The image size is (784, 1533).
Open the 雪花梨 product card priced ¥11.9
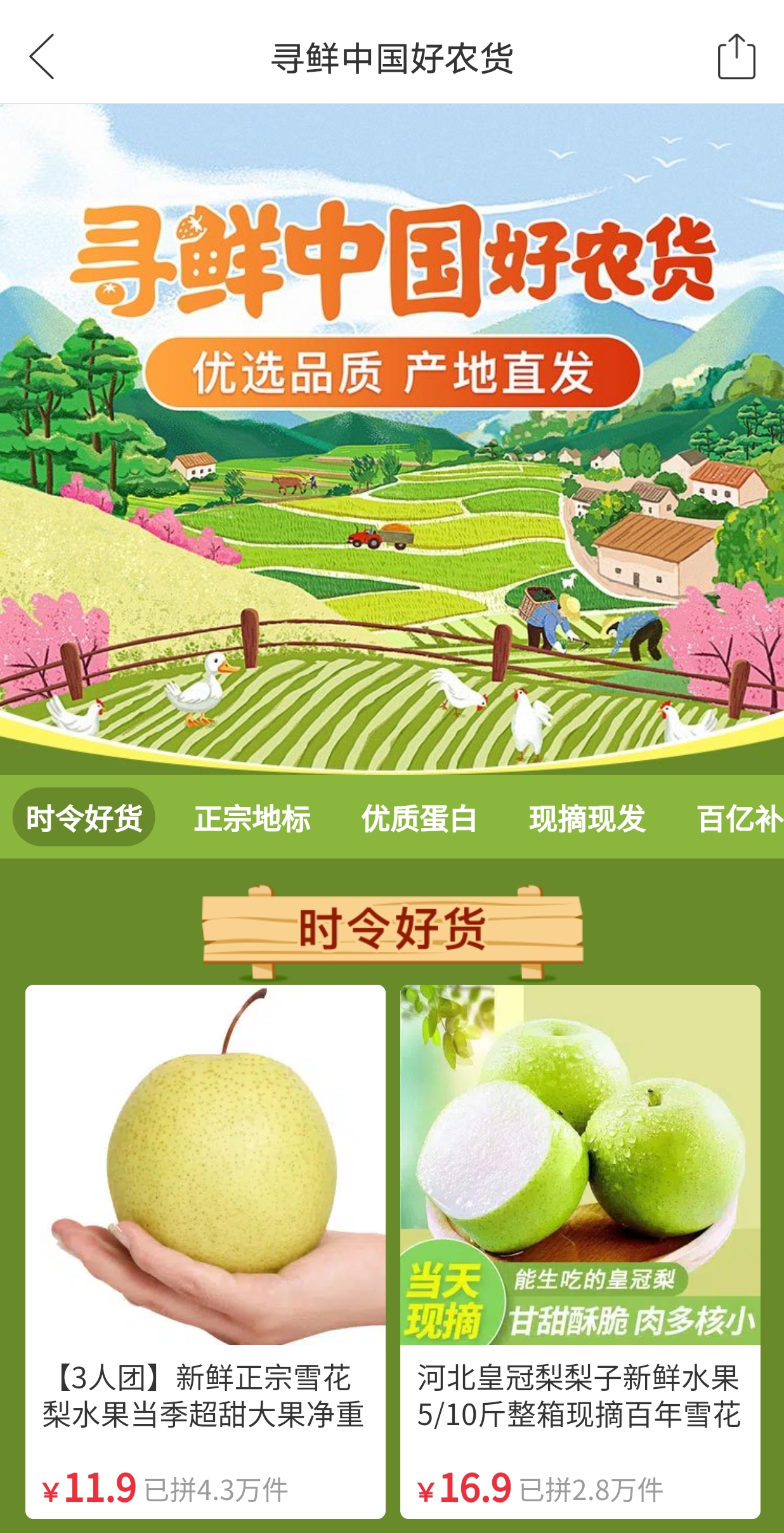tap(205, 1250)
